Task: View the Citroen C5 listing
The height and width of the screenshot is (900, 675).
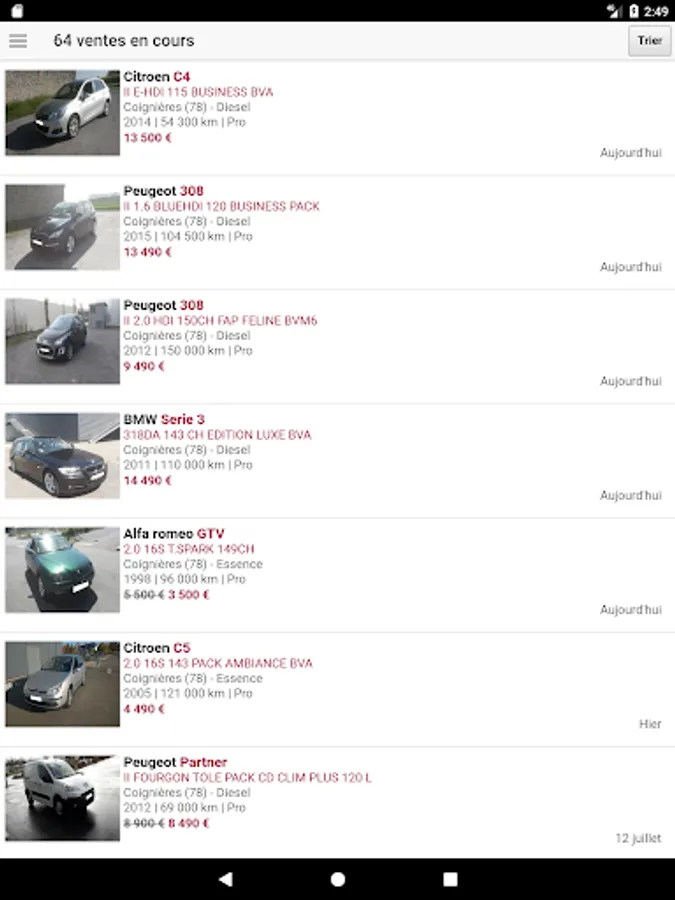Action: pos(337,685)
